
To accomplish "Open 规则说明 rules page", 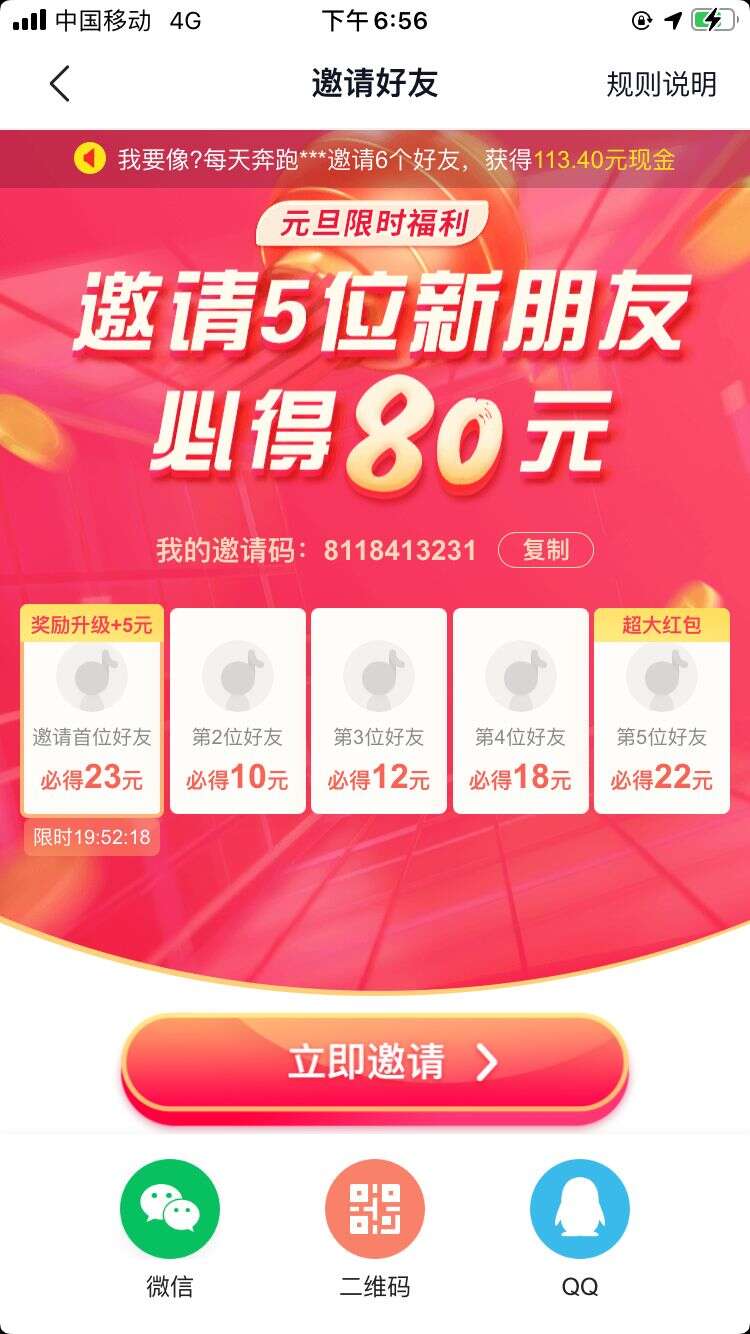I will pos(661,84).
